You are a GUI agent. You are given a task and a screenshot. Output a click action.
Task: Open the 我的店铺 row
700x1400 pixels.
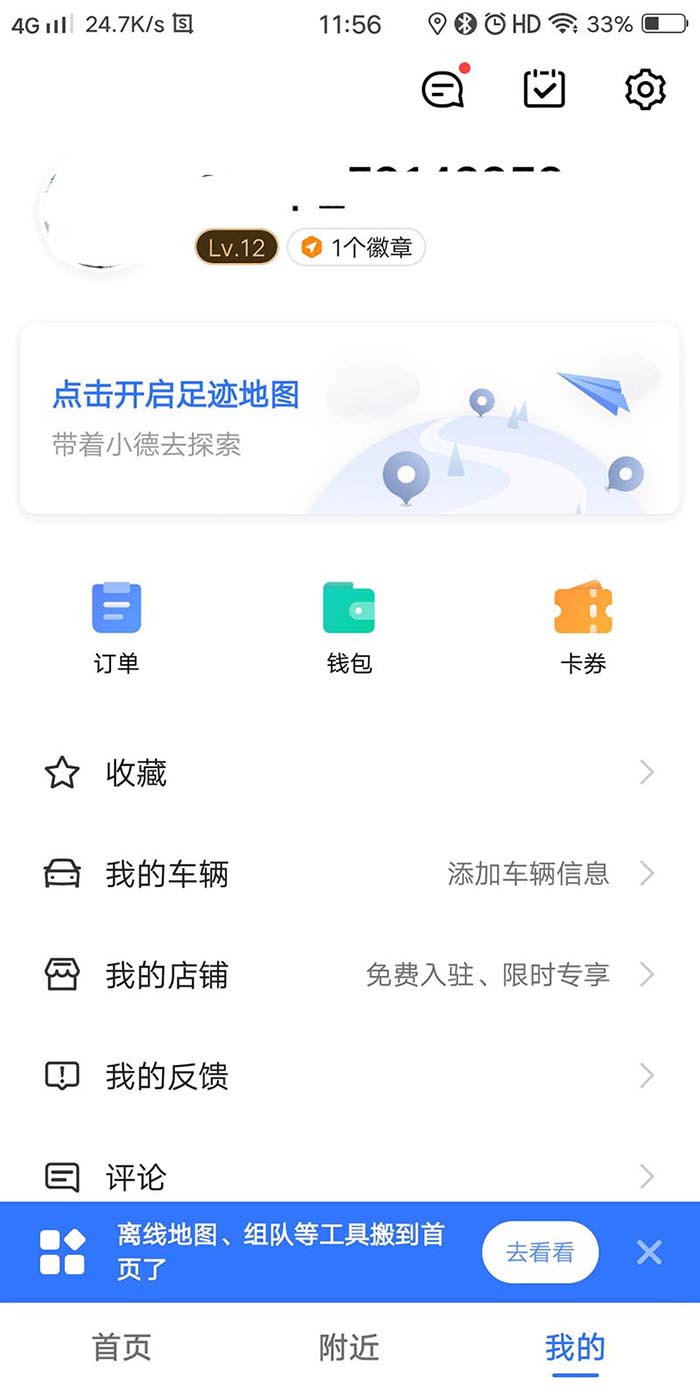pyautogui.click(x=350, y=975)
